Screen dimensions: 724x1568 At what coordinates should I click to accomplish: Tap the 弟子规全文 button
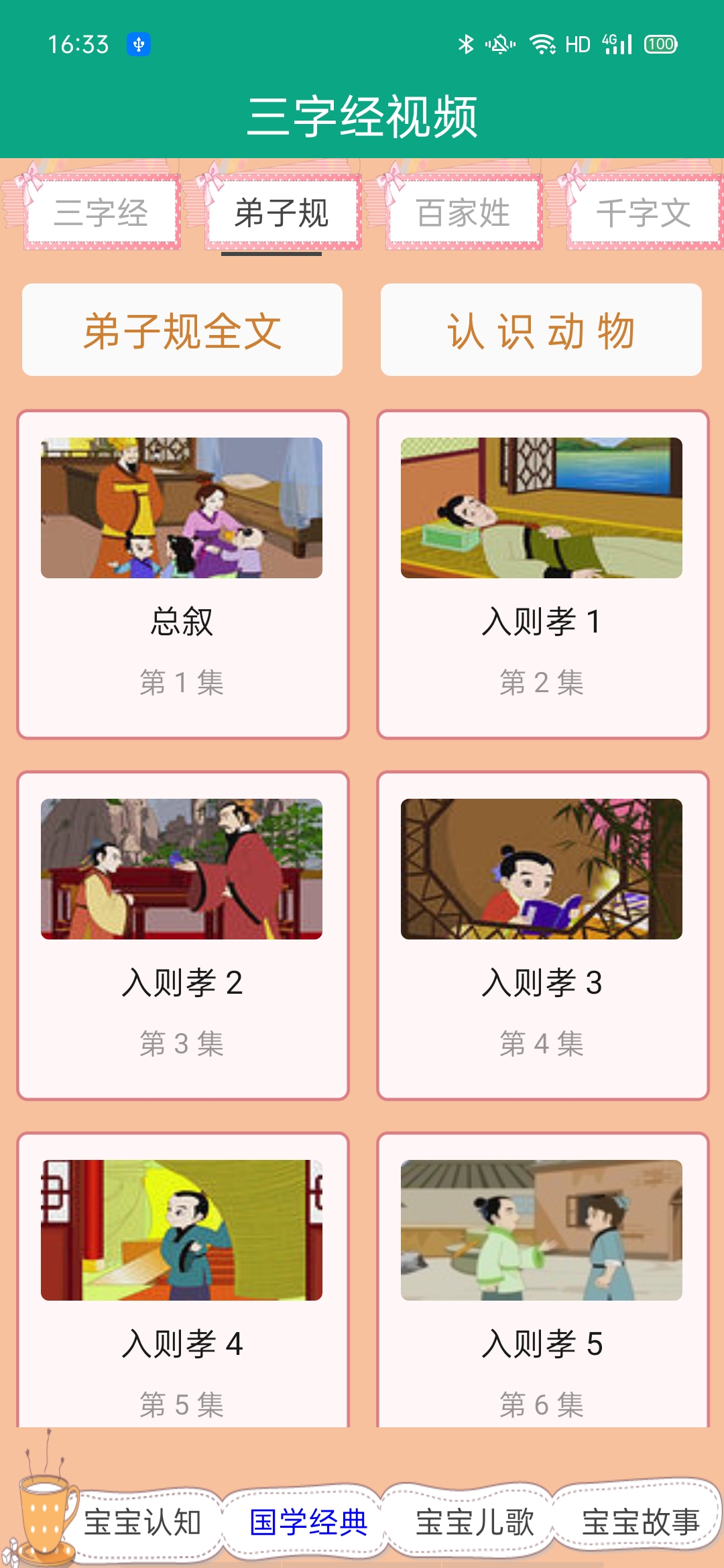coord(181,328)
